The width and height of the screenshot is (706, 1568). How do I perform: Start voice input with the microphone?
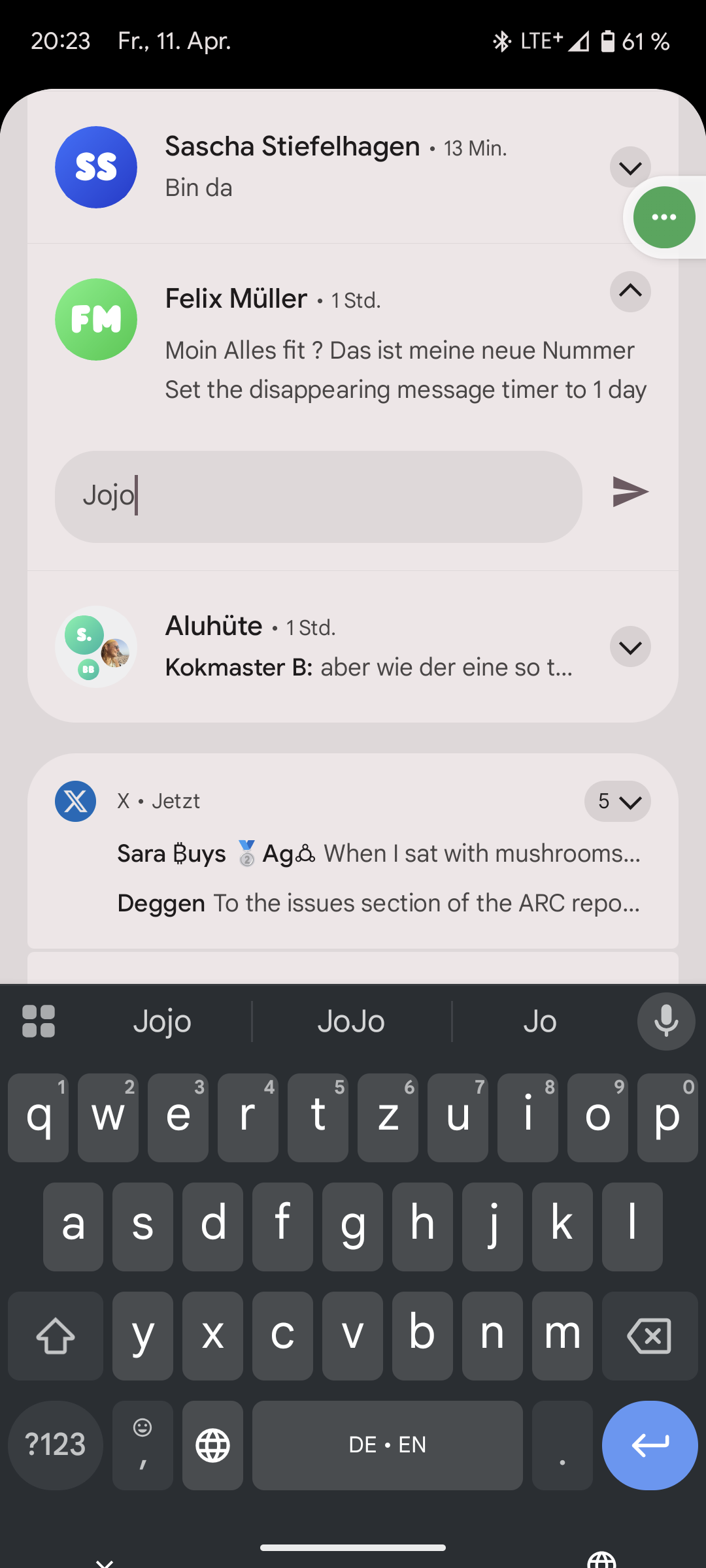pos(665,1021)
